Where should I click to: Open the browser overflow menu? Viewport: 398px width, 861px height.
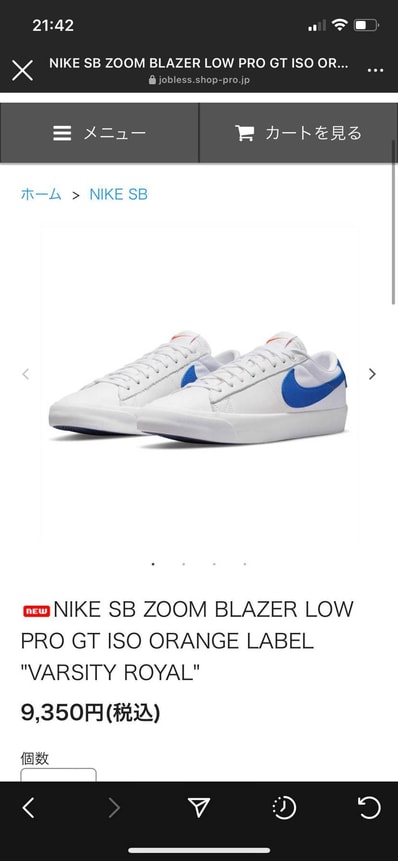[x=375, y=70]
